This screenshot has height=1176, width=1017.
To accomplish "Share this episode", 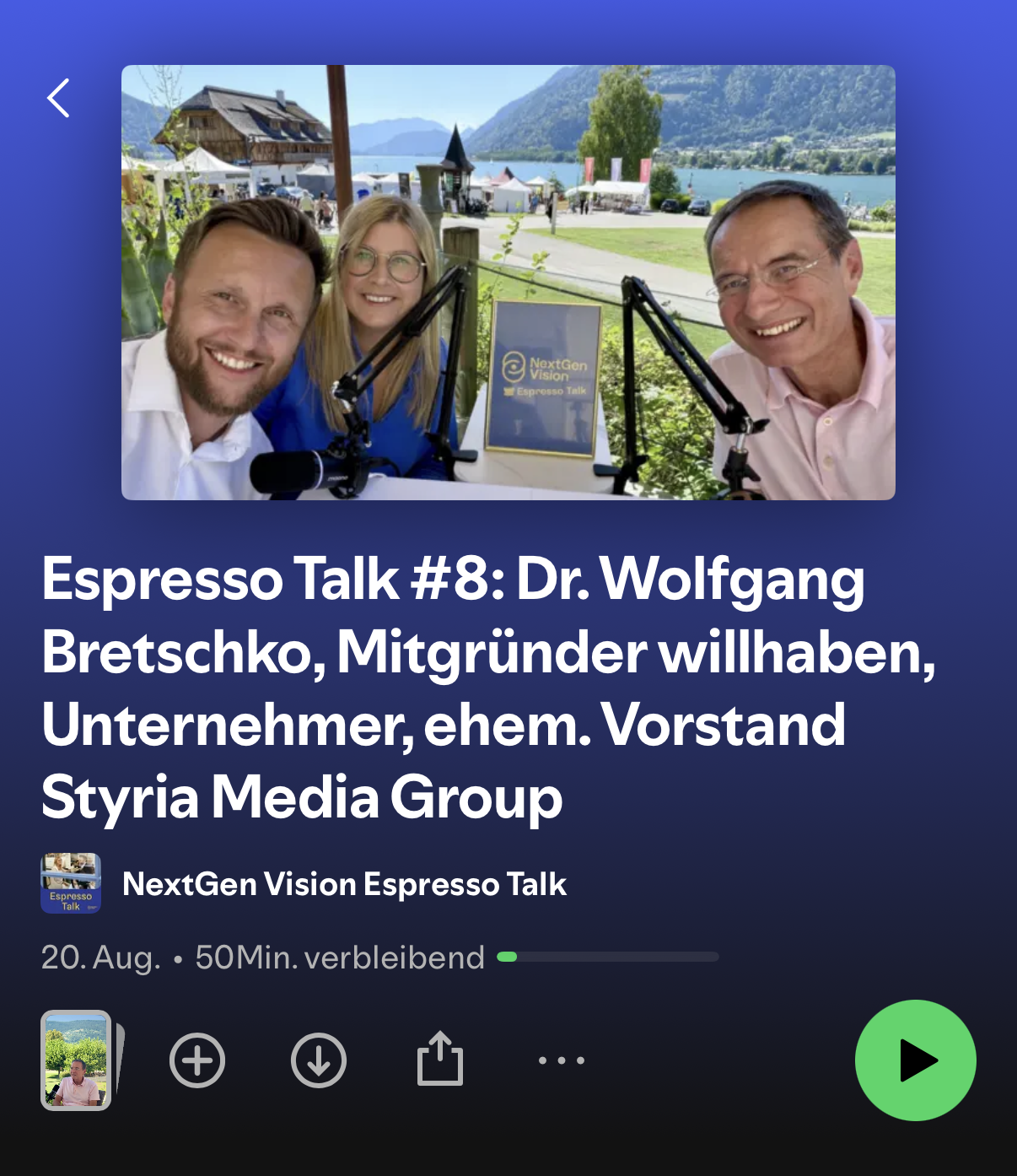I will click(440, 1058).
